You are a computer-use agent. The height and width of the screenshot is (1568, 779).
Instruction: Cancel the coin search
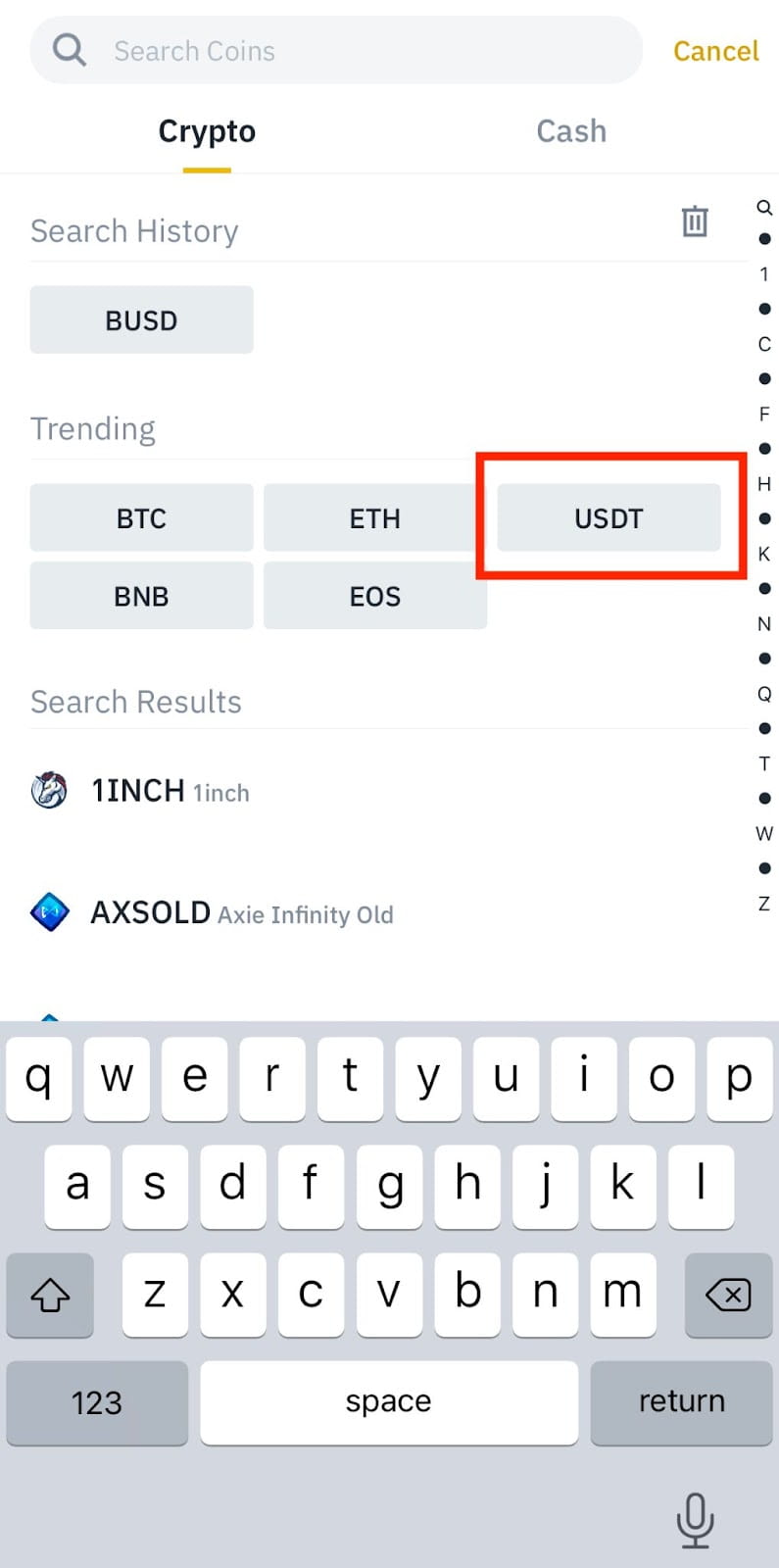point(715,51)
